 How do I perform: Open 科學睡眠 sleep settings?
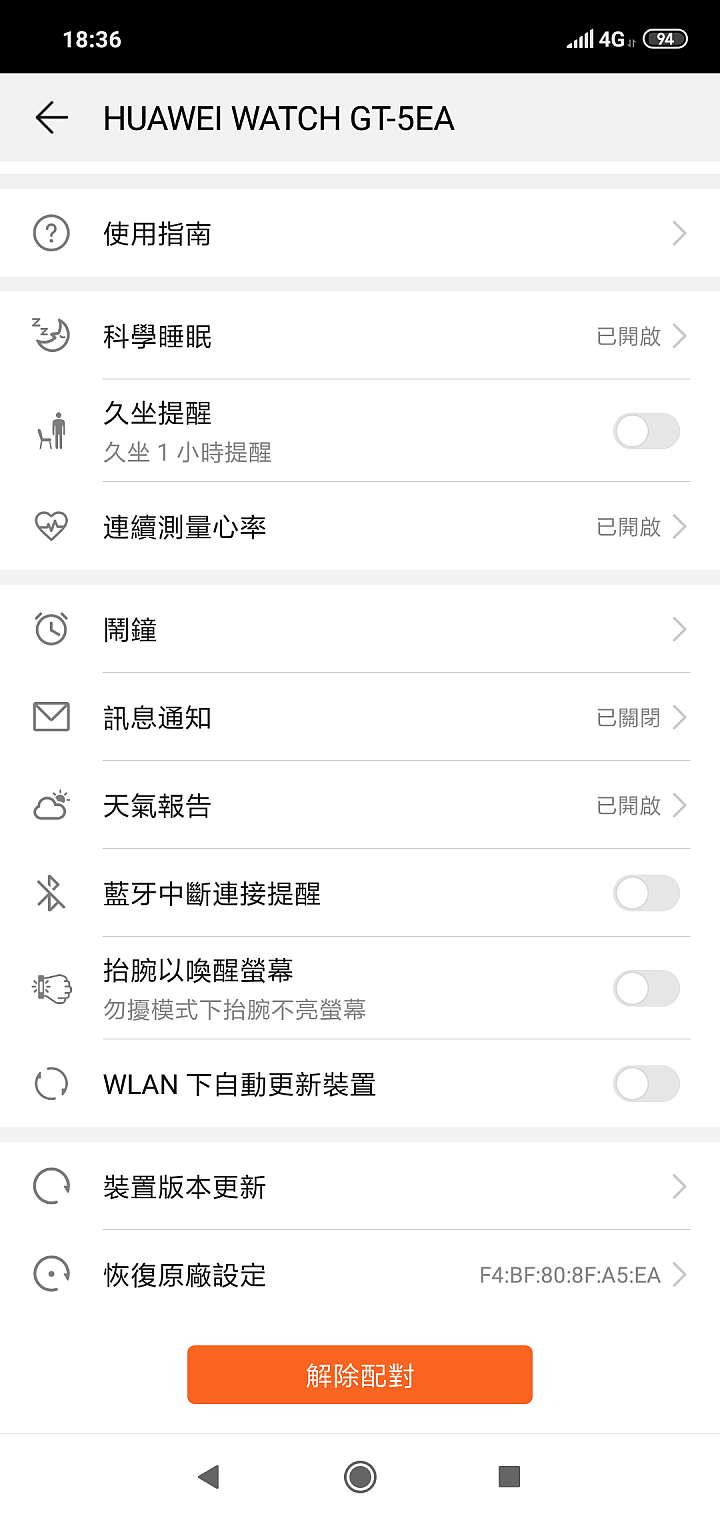pyautogui.click(x=360, y=336)
